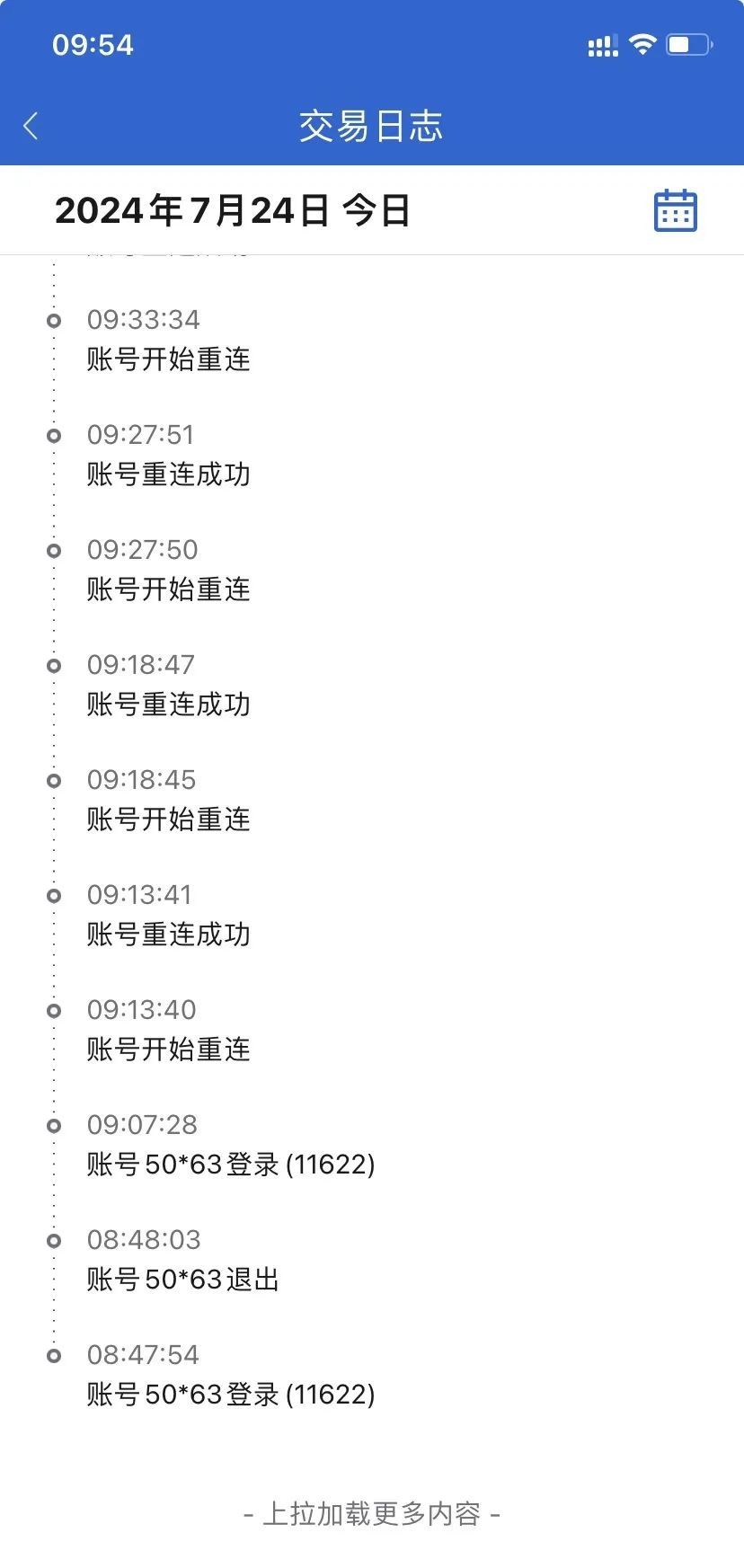The image size is (744, 1568).
Task: Open the calendar date picker
Action: 675,211
